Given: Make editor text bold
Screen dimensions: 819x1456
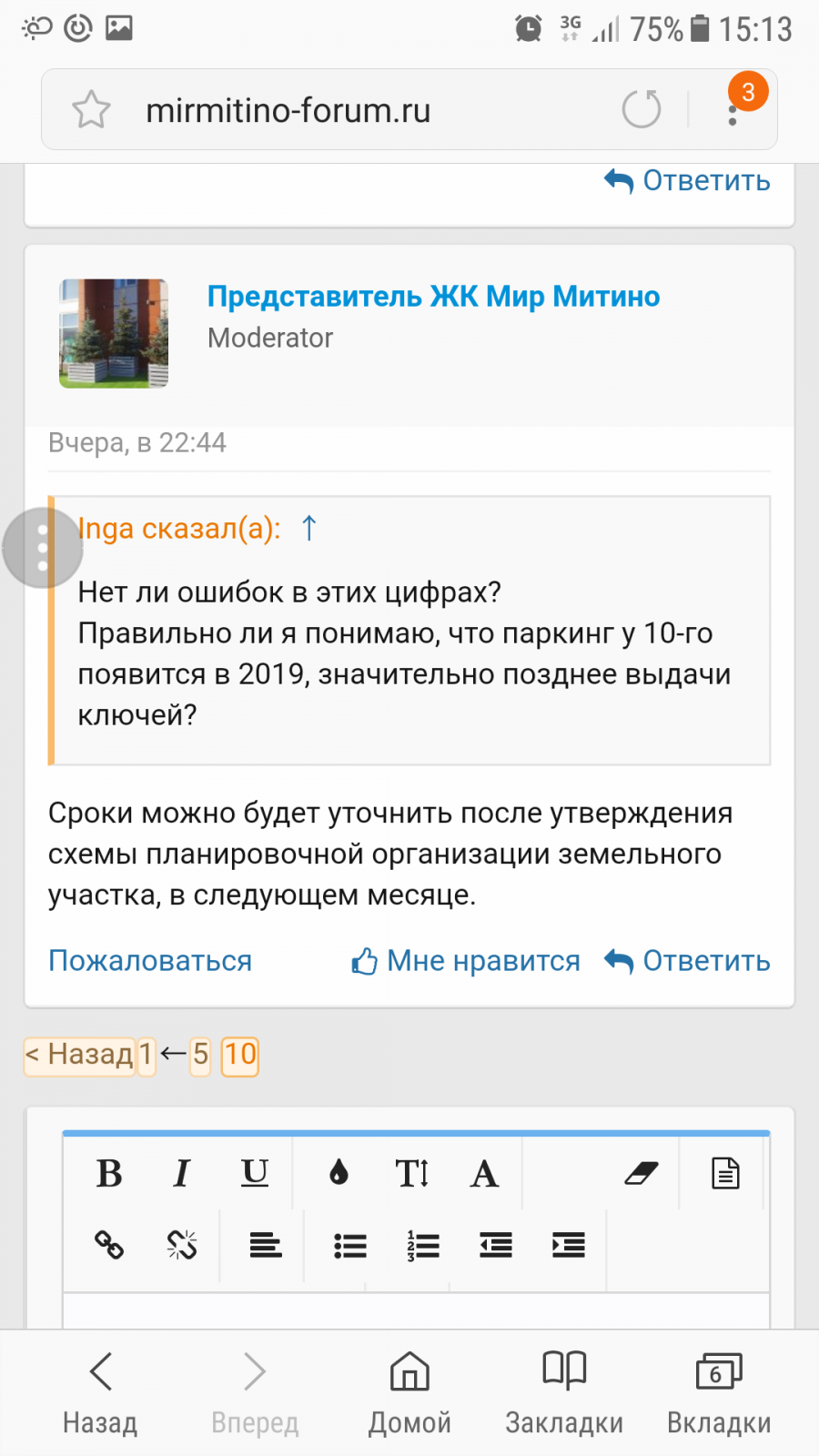Looking at the screenshot, I should [109, 1174].
